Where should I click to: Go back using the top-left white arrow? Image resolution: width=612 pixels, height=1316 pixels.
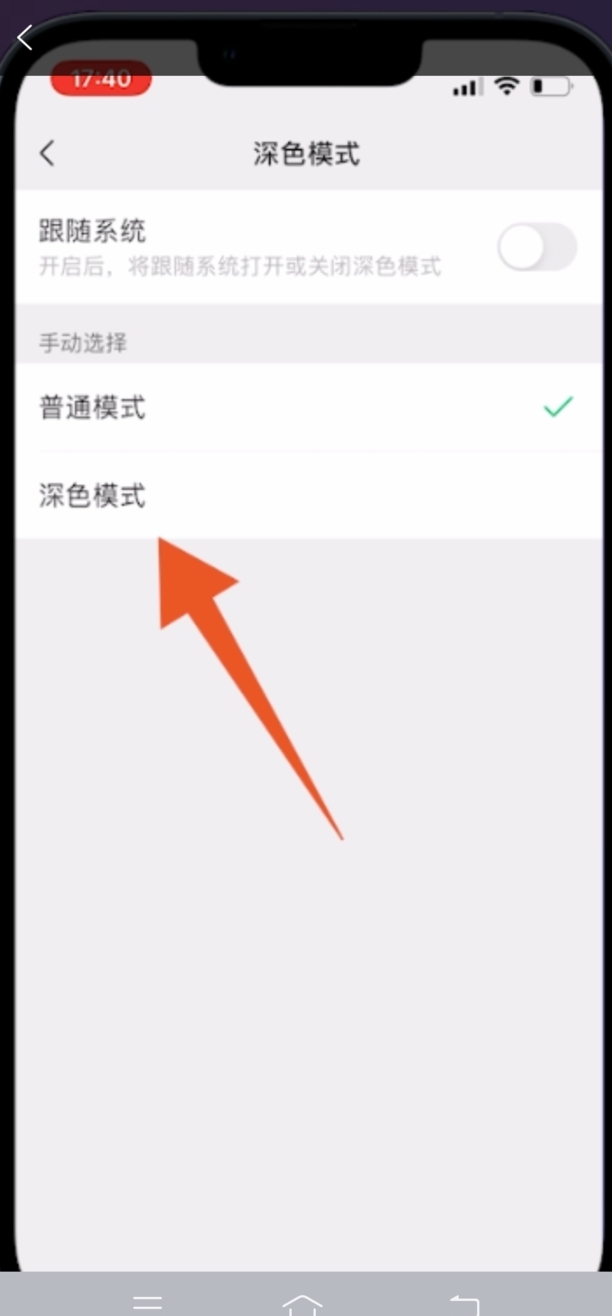click(25, 38)
